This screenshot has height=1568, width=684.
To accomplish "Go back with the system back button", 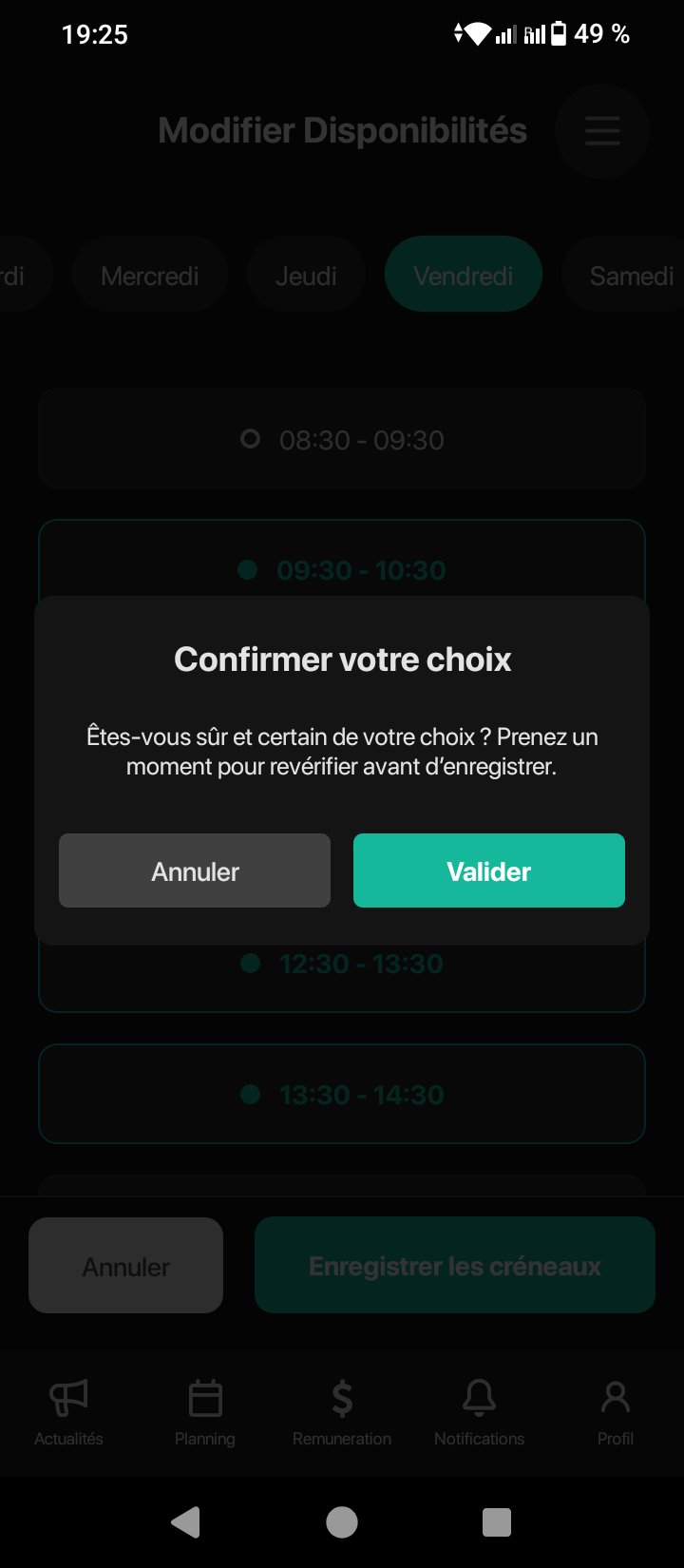I will click(x=186, y=1522).
